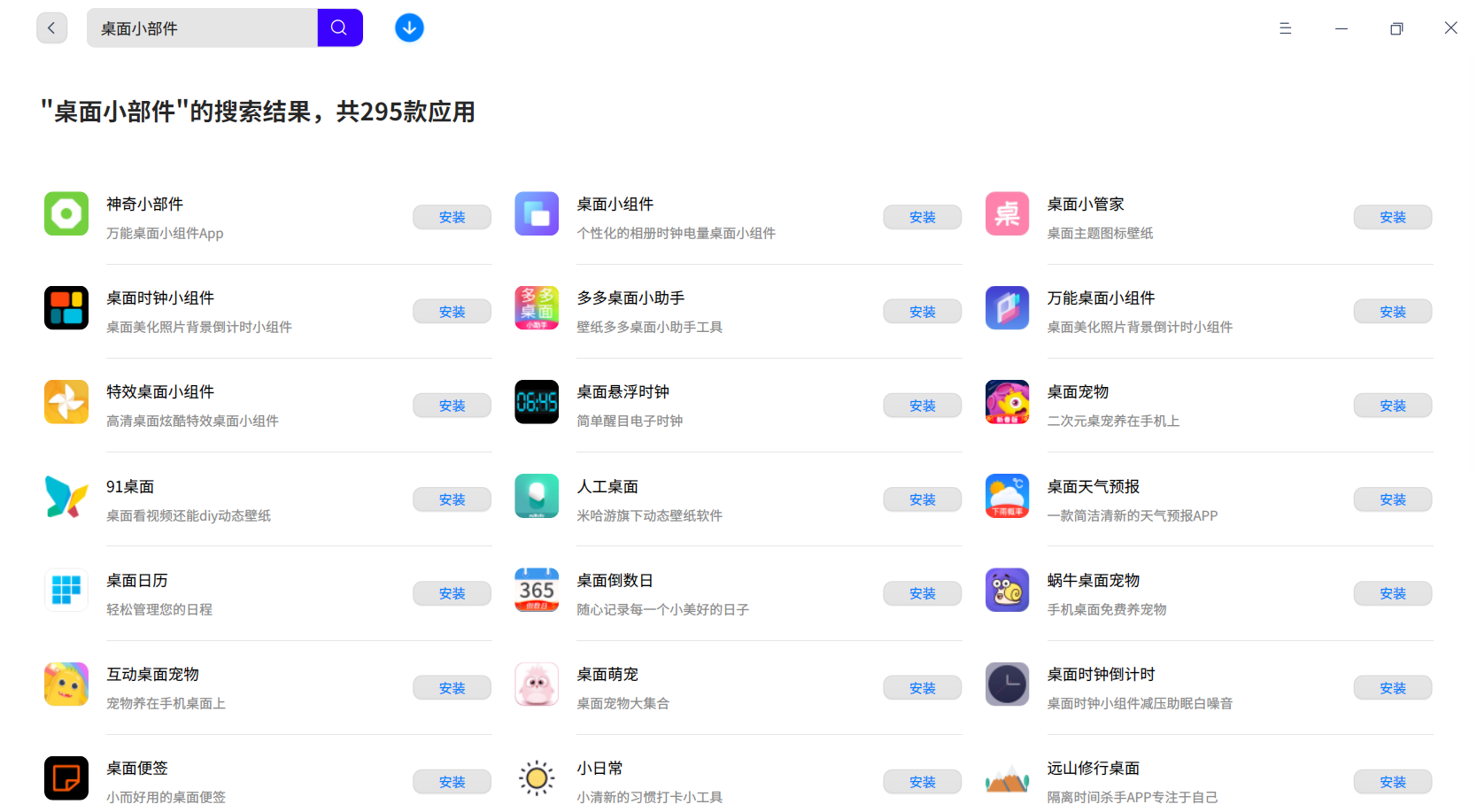Go back using the back arrow
This screenshot has width=1477, height=812.
[51, 28]
